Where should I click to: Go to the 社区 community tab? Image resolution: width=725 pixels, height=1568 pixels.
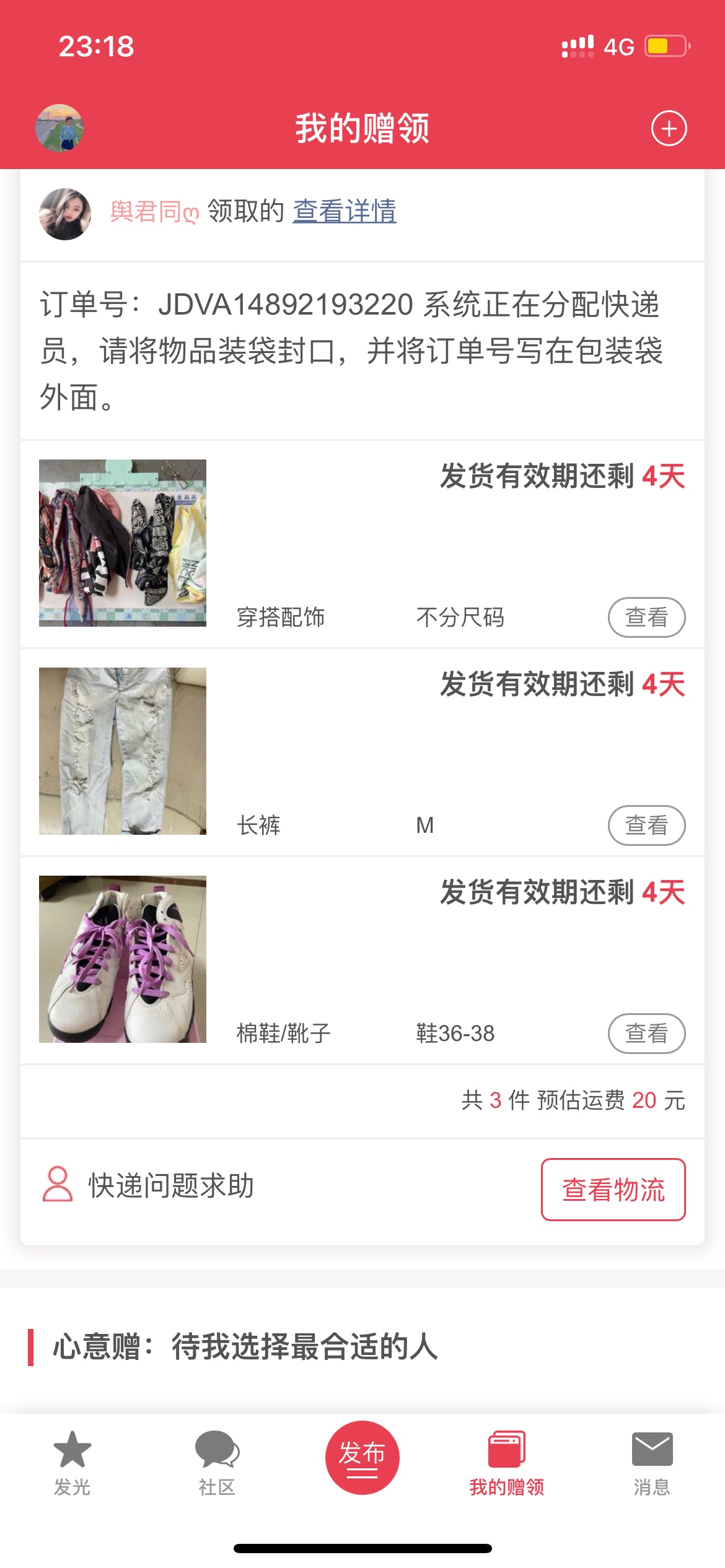tap(217, 1463)
